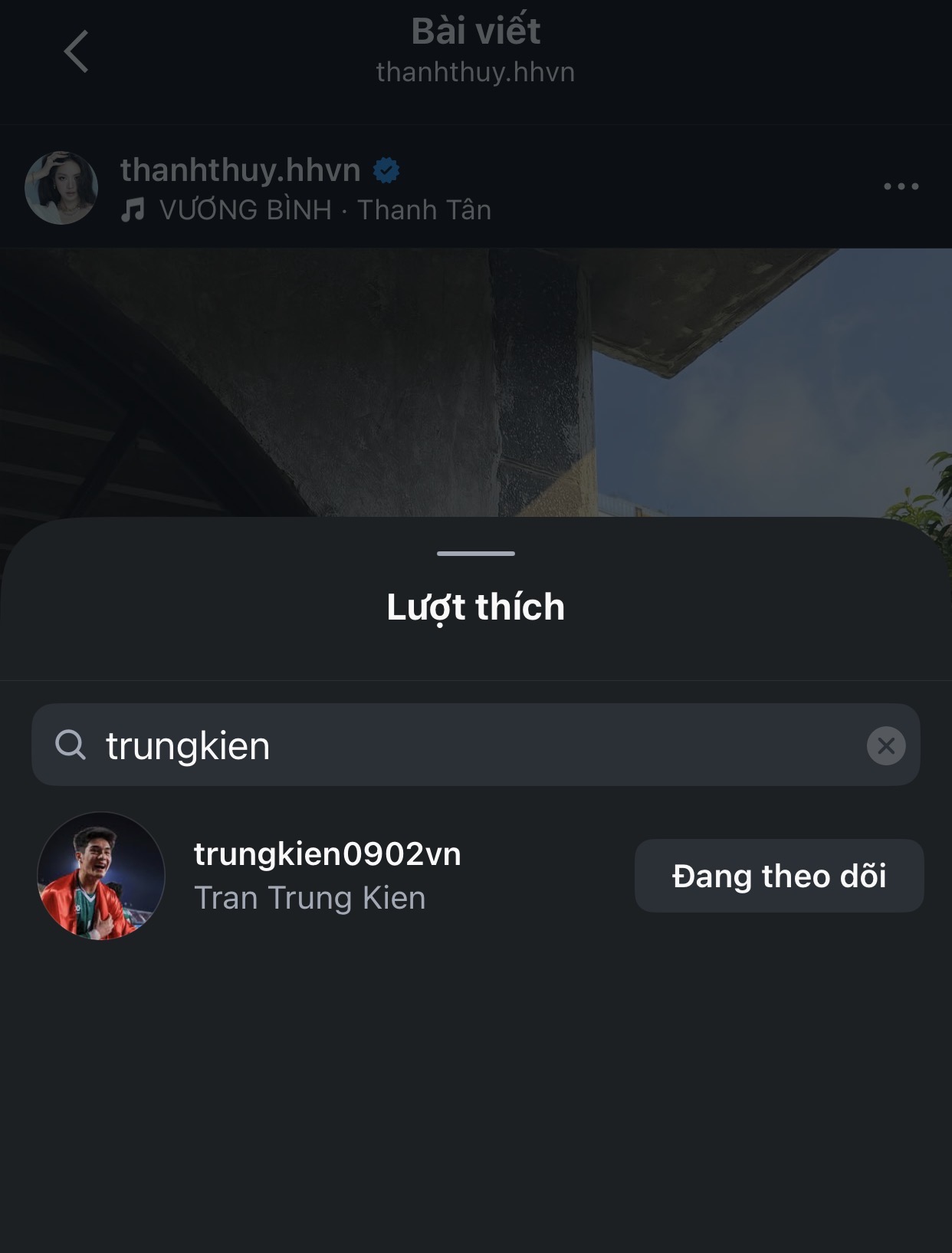Select the Tran Trung Kien name label
Screen dimensions: 952x1253
coord(310,898)
